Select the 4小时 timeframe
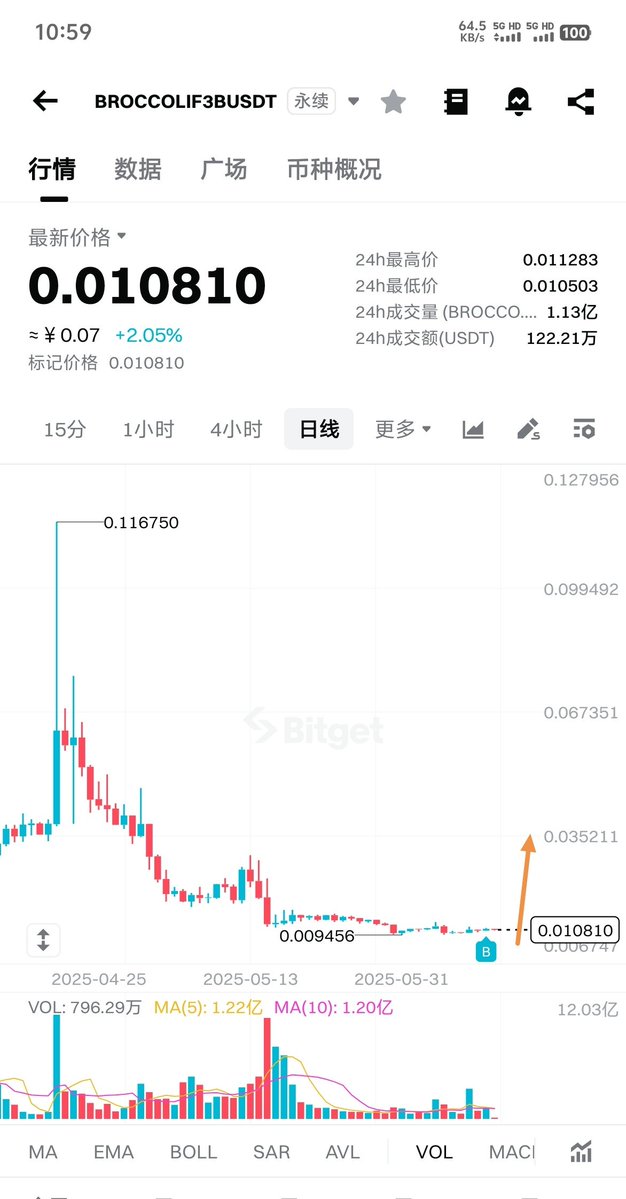This screenshot has width=626, height=1199. click(236, 429)
